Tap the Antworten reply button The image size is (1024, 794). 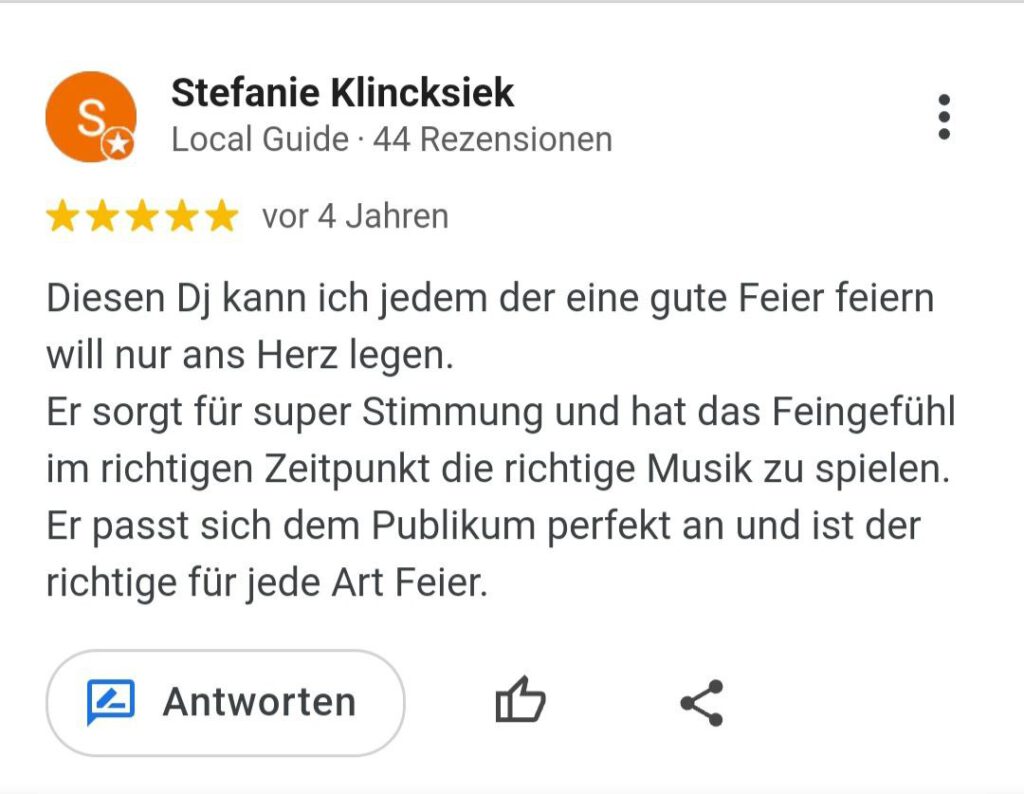coord(225,702)
